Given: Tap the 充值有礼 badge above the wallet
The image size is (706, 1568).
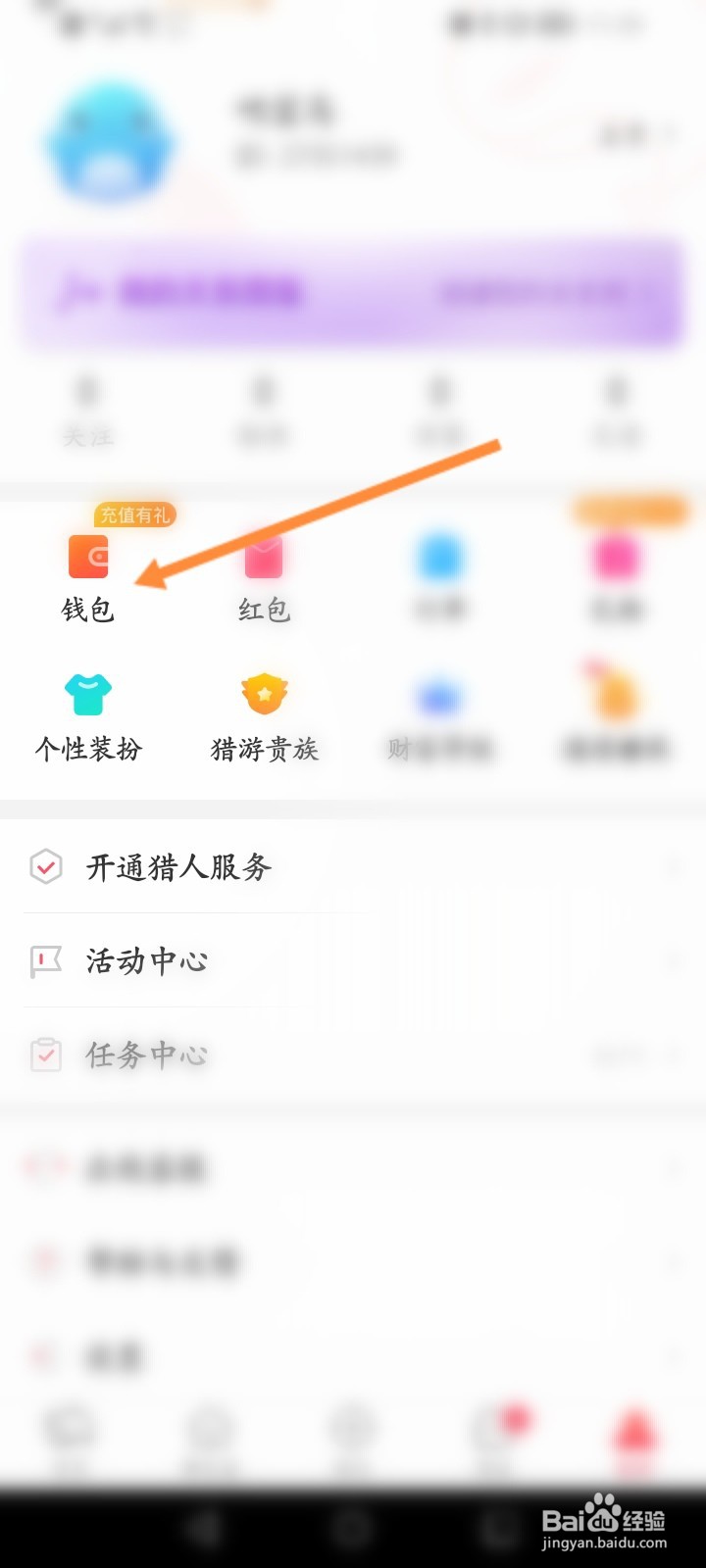Looking at the screenshot, I should [134, 514].
